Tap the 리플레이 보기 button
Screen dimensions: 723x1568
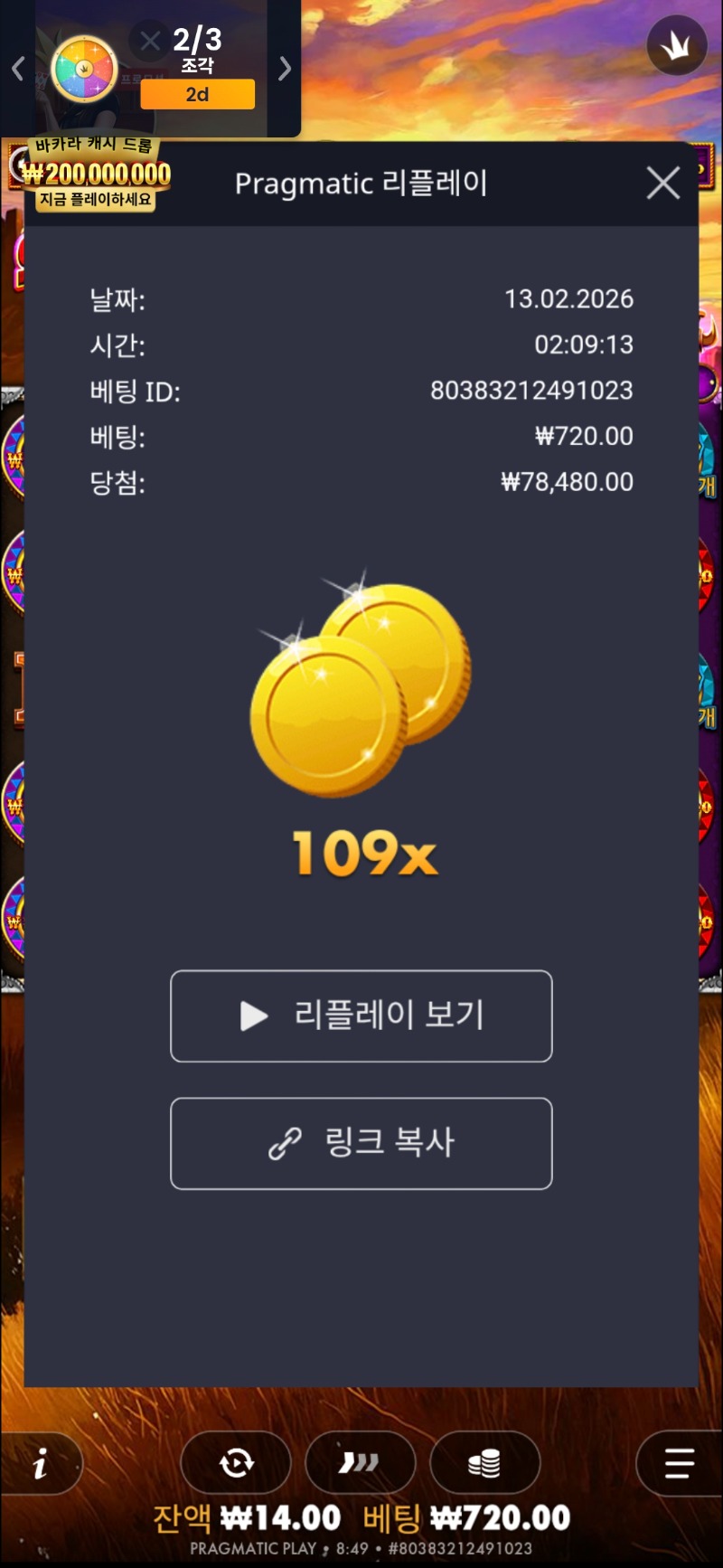point(361,1015)
